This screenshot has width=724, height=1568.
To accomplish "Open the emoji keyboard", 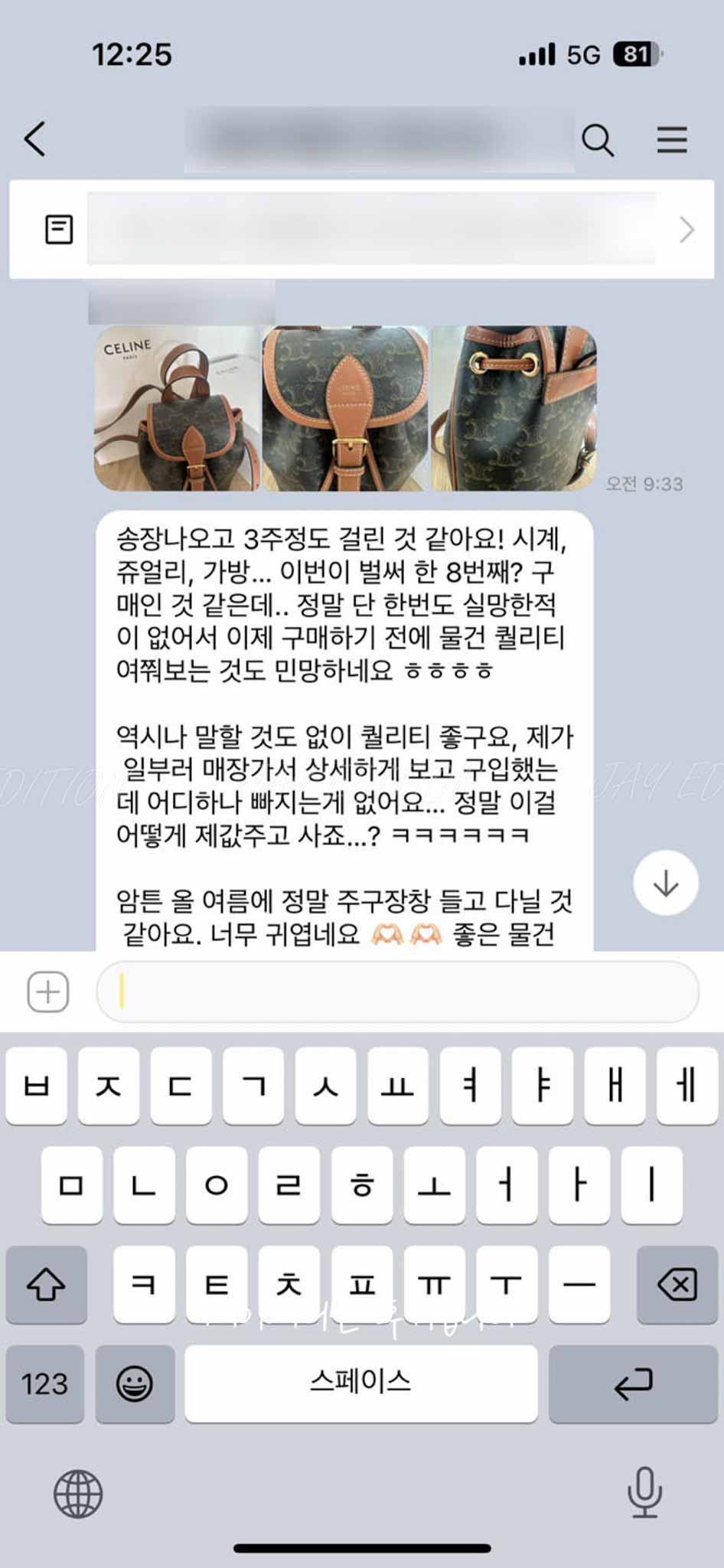I will coord(135,1383).
